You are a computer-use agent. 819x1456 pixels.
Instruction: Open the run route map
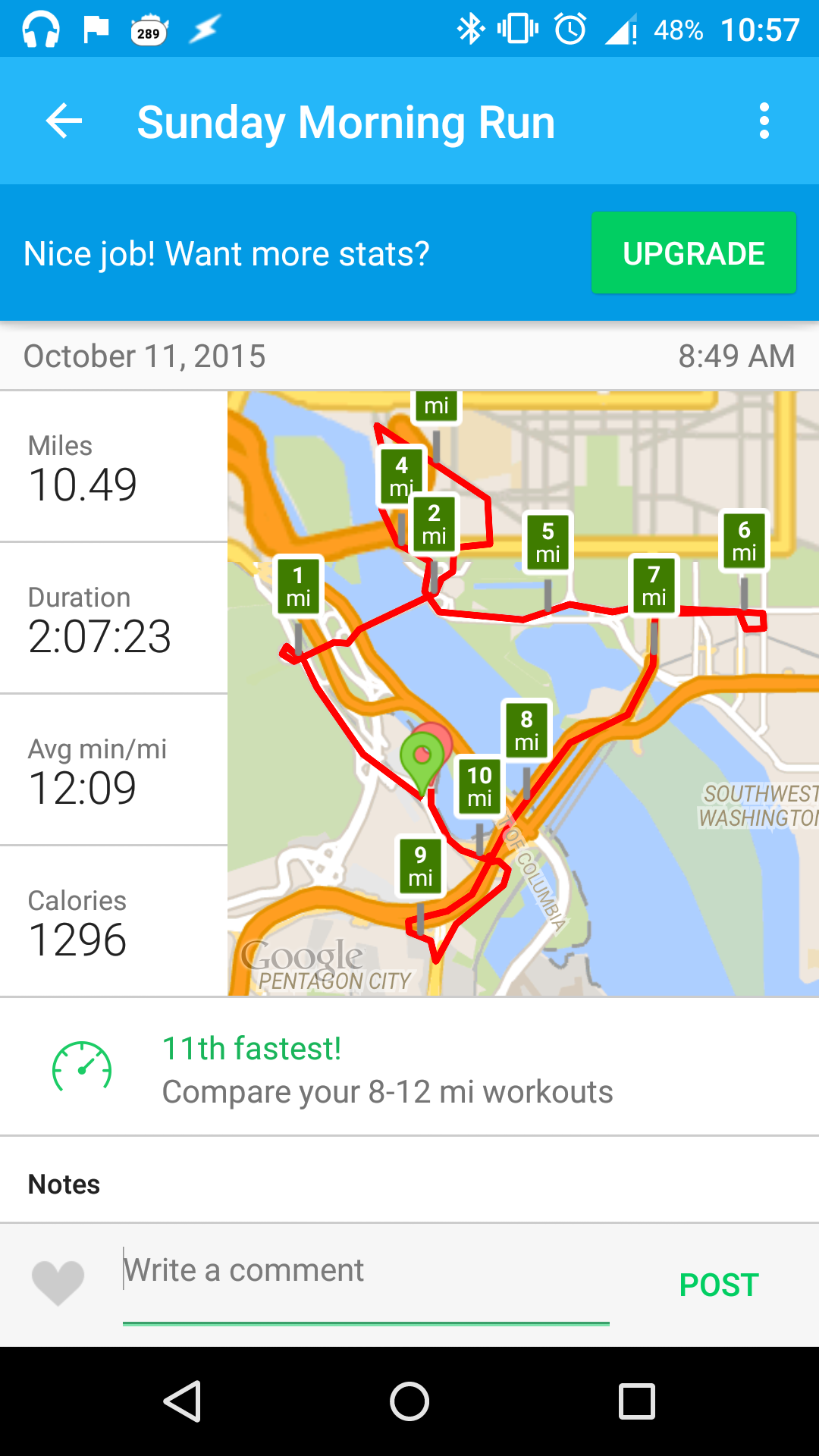523,693
